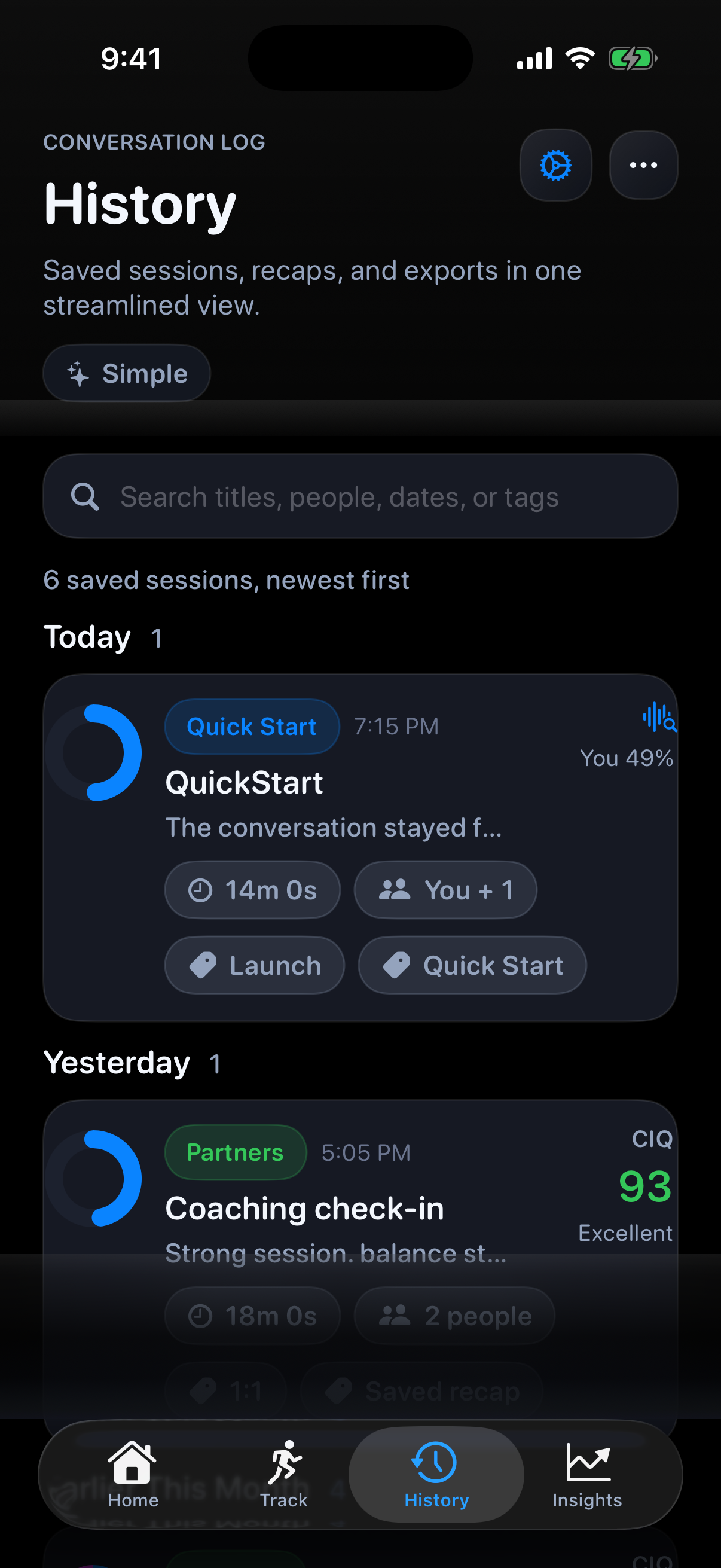
Task: Open the ellipsis overflow menu
Action: pyautogui.click(x=643, y=165)
